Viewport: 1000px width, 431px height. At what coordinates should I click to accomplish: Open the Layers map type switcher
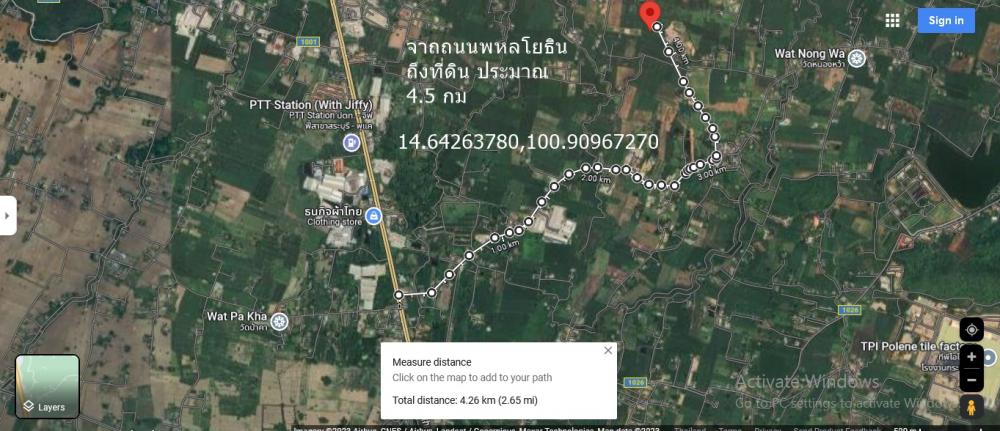coord(47,387)
